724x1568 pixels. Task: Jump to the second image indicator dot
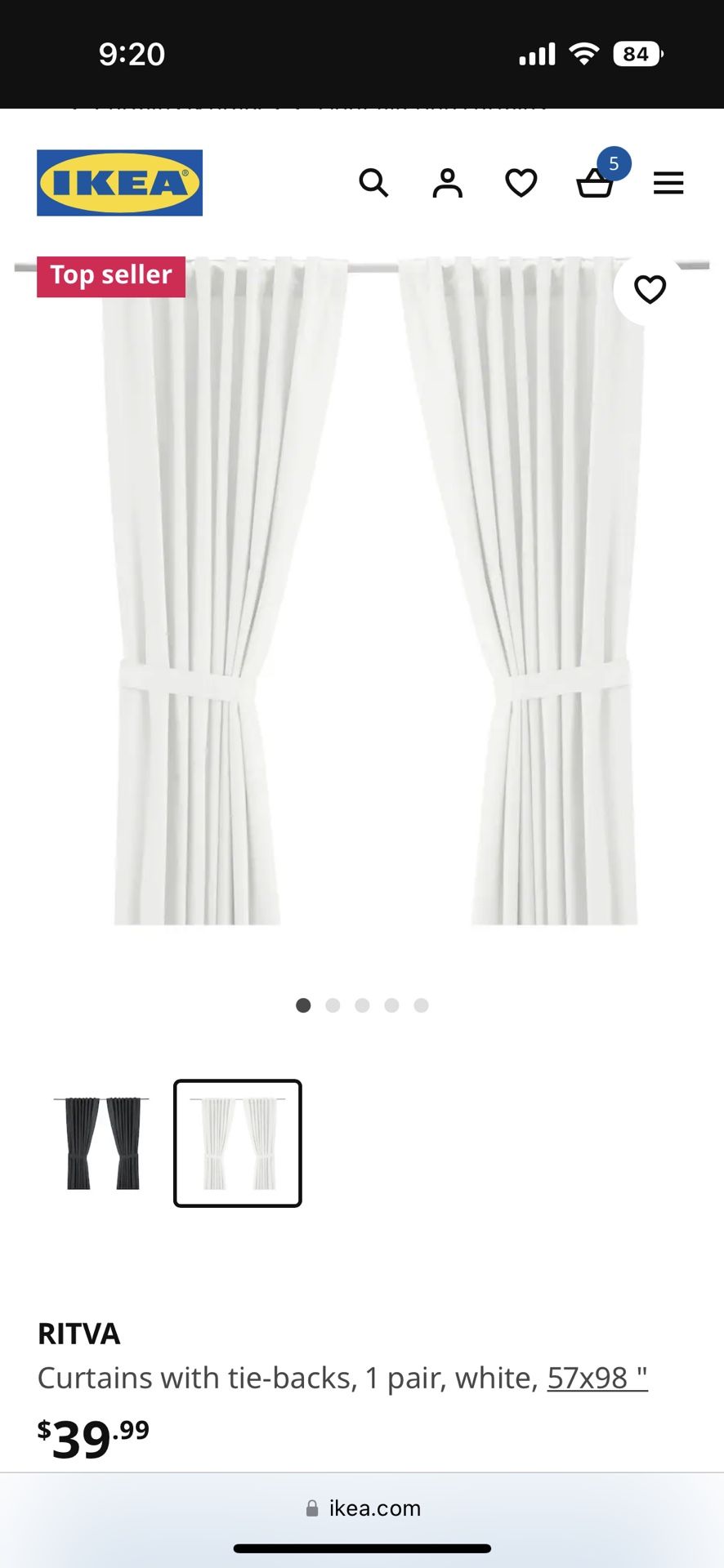[333, 1005]
